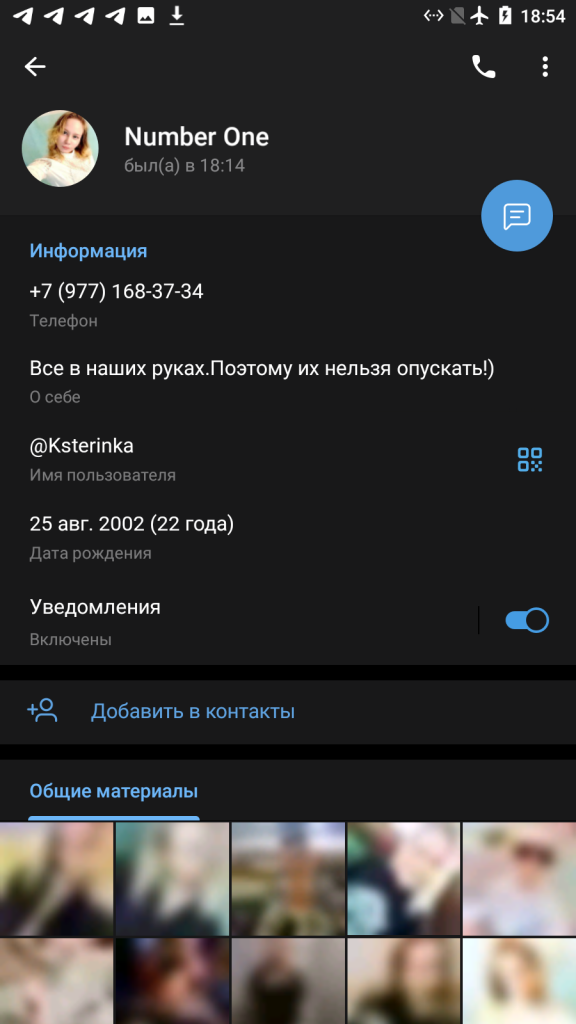Open Number One's profile photo
576x1024 pixels.
click(60, 148)
